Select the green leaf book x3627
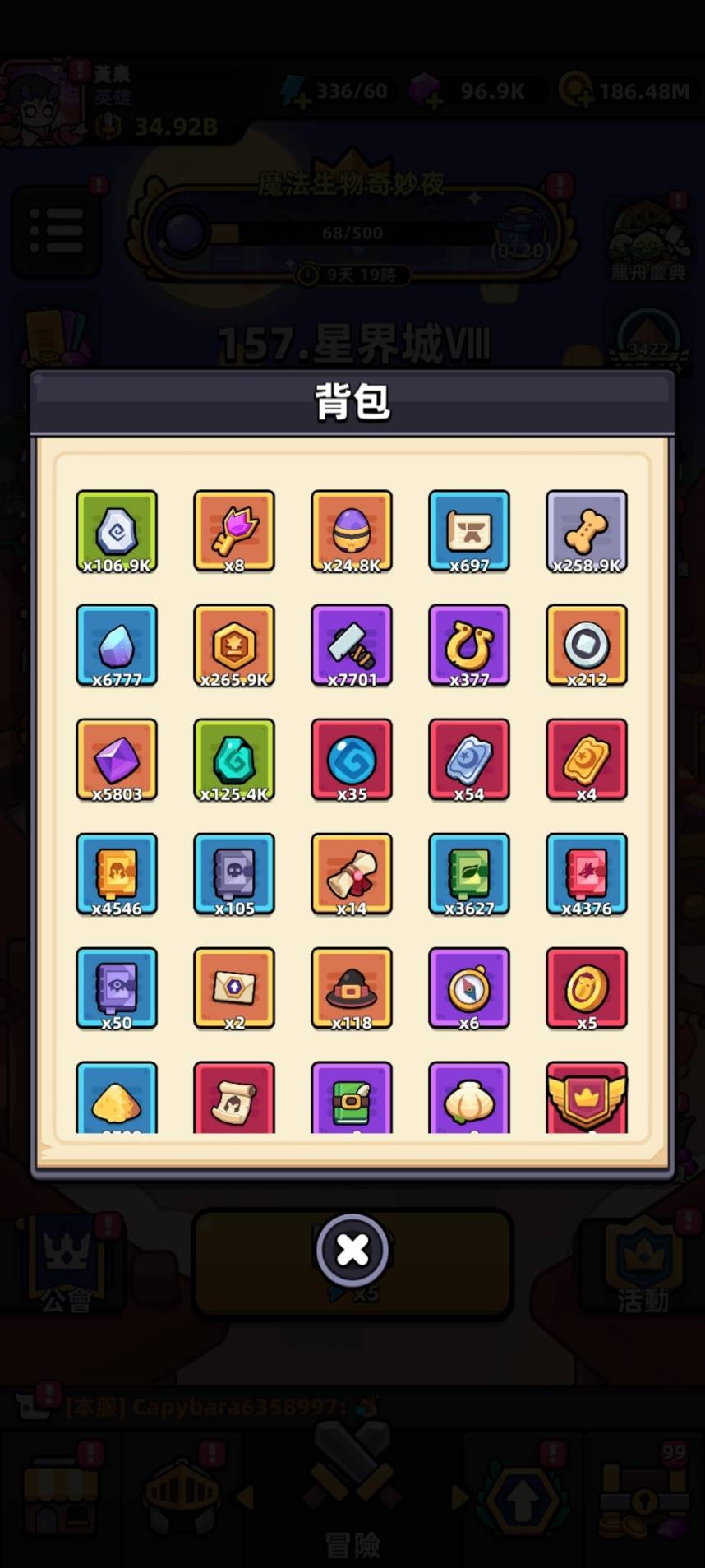Image resolution: width=705 pixels, height=1568 pixels. click(x=469, y=874)
